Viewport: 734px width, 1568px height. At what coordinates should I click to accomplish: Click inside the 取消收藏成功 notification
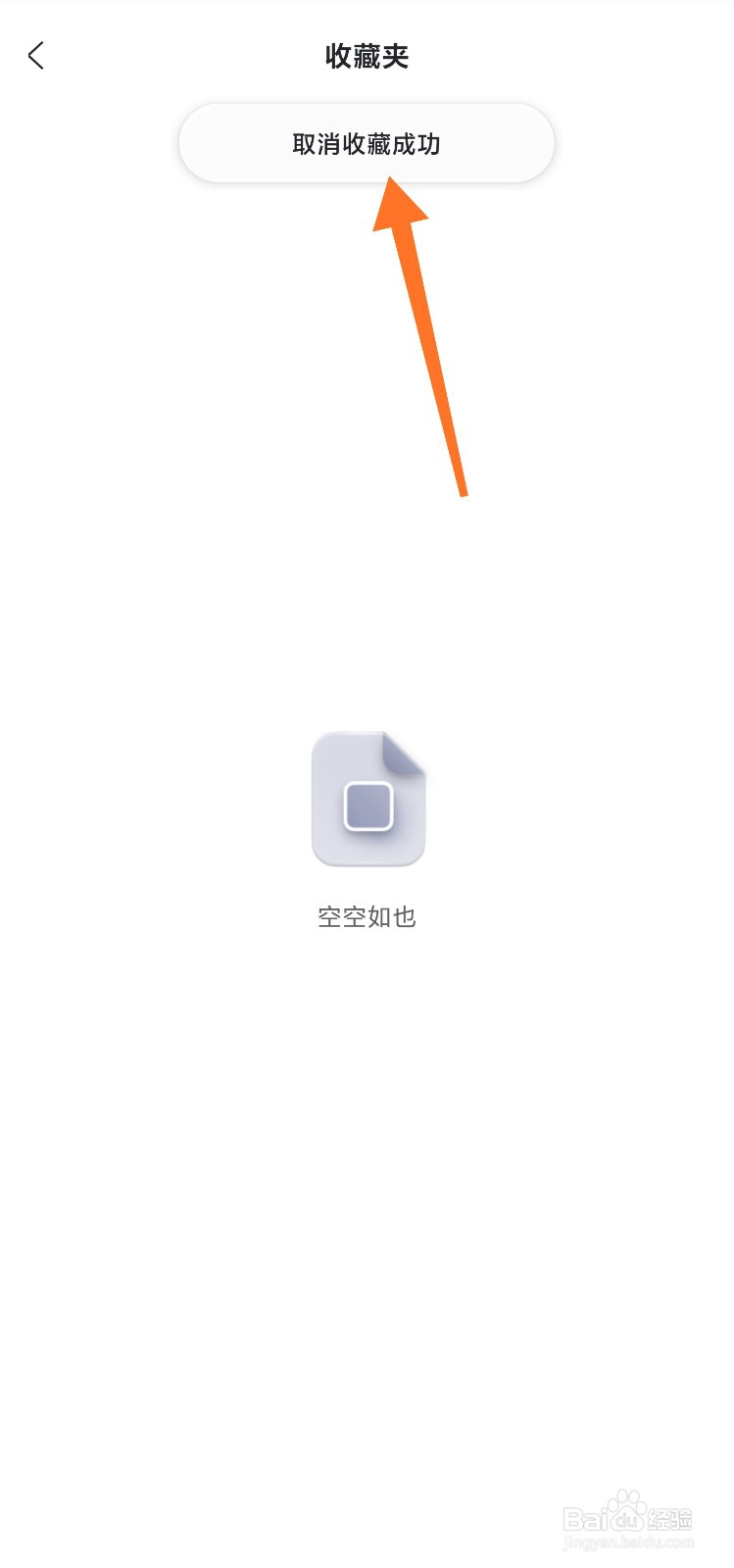(x=367, y=143)
